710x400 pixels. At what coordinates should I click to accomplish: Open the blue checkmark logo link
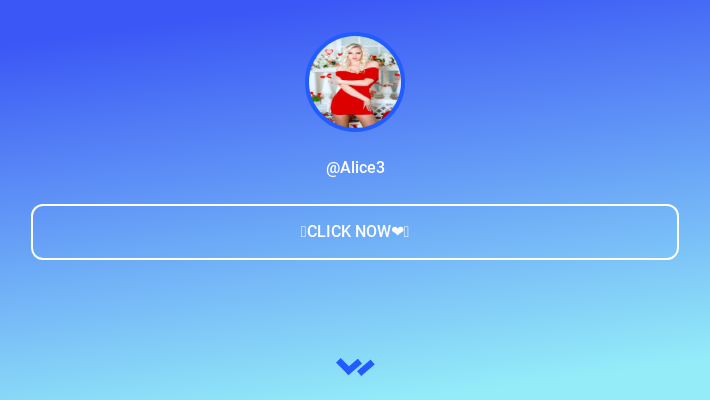[355, 367]
